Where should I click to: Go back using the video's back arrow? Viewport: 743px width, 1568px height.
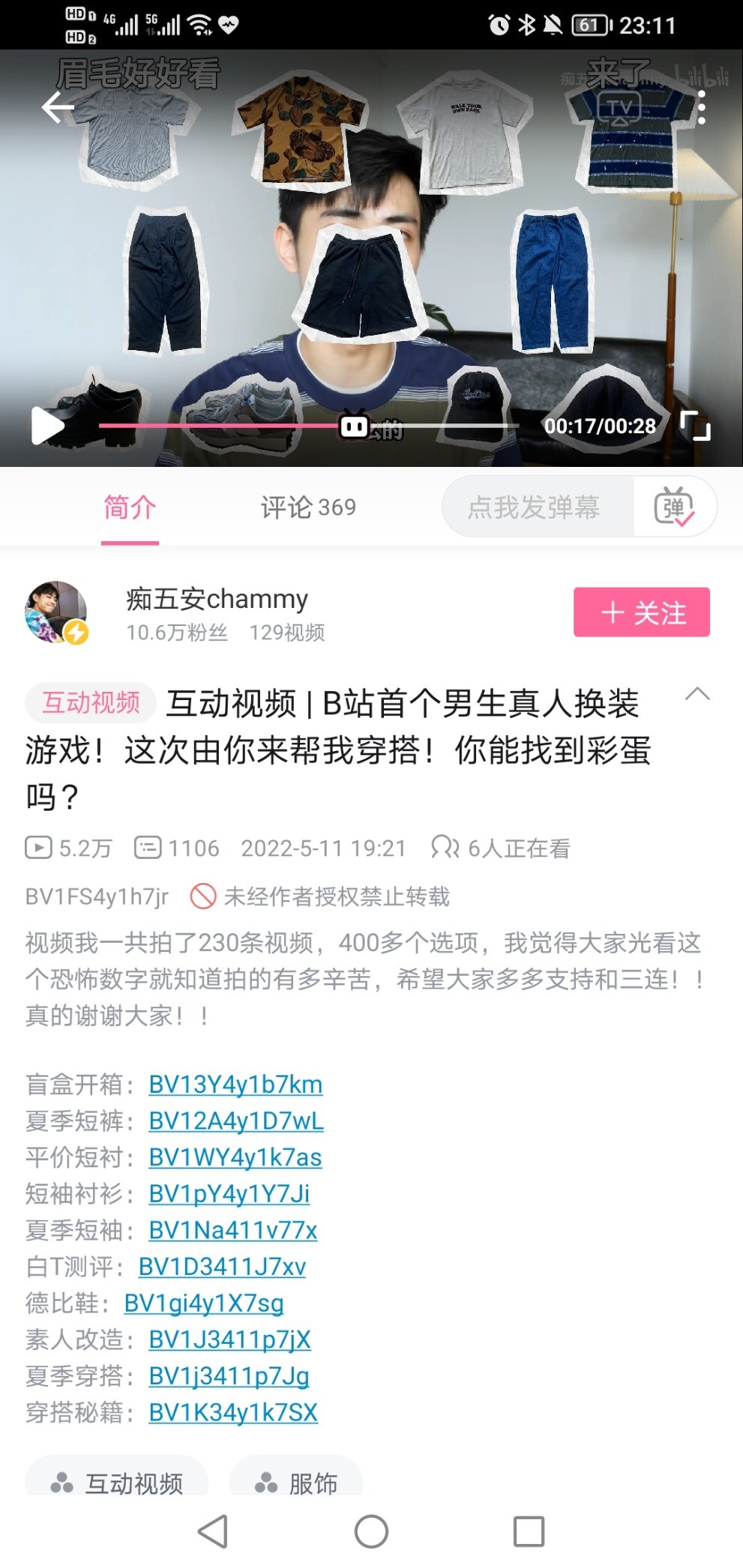tap(58, 108)
